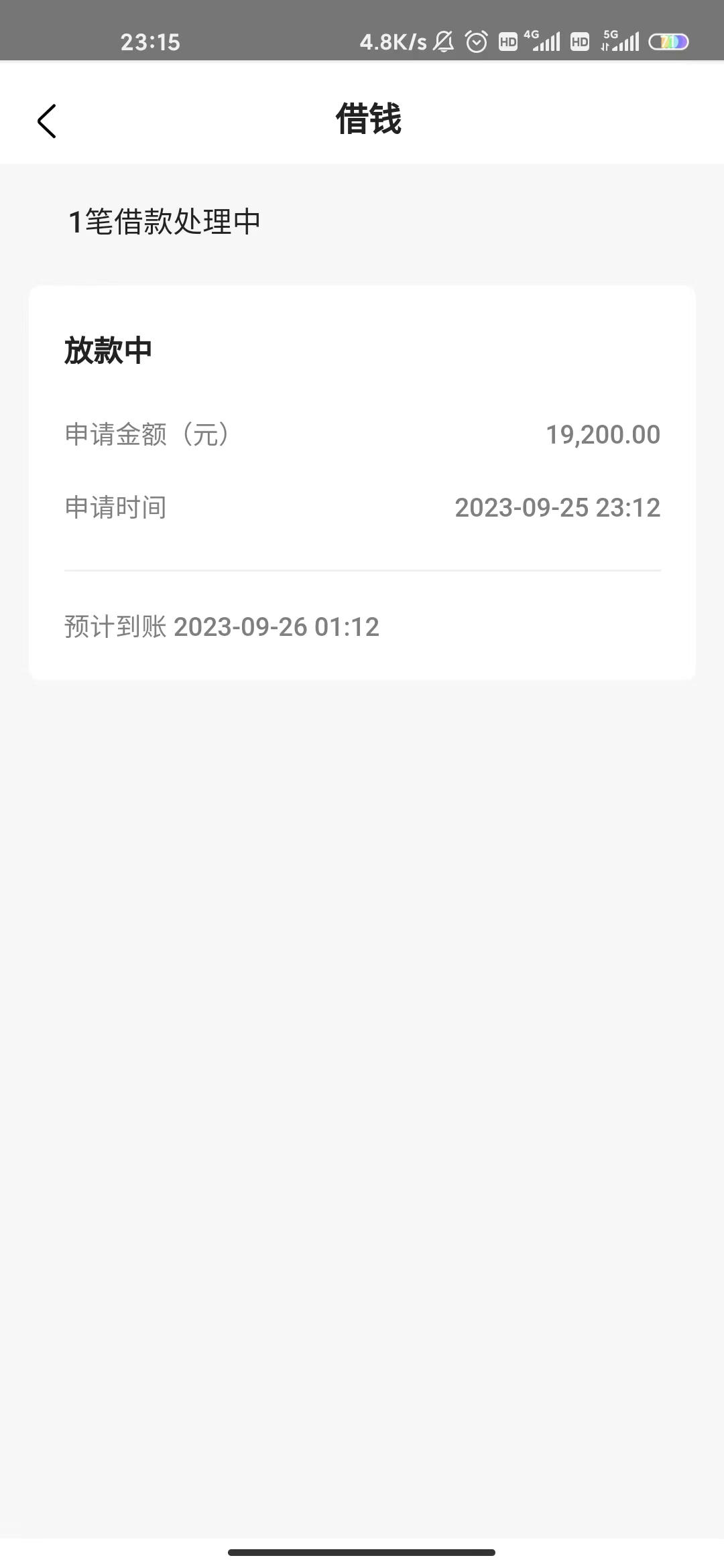
Task: Go back using the top-left arrow
Action: (x=46, y=121)
